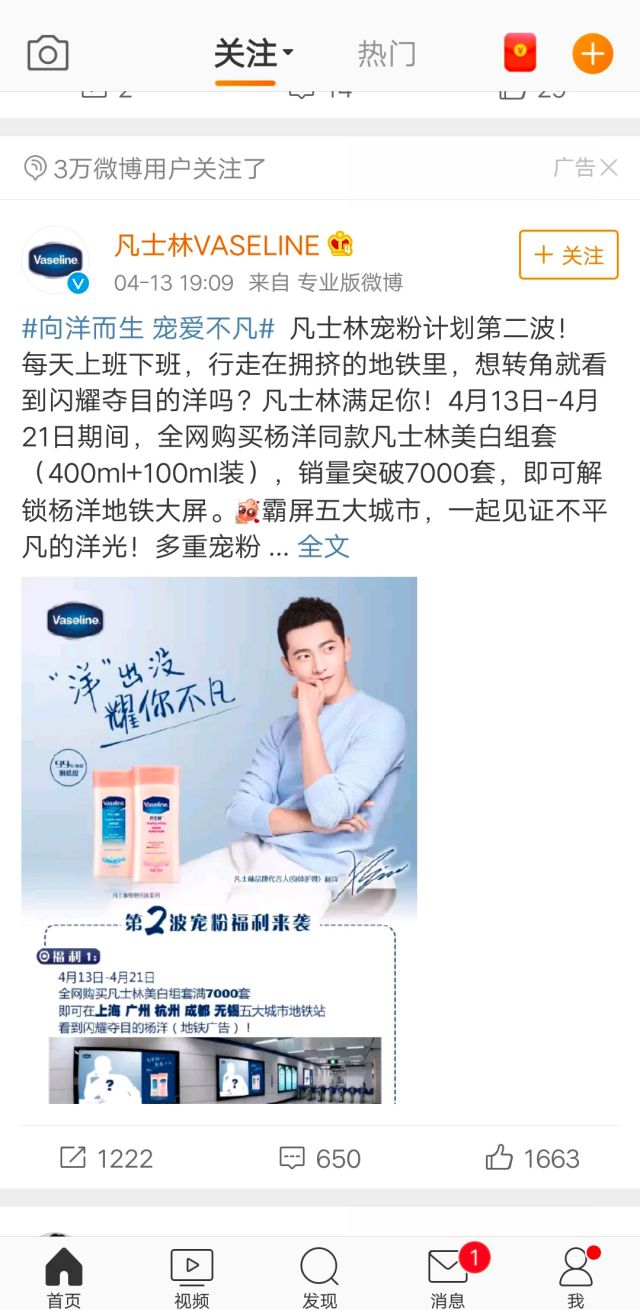
Task: Like the Vaseline post
Action: click(x=532, y=1158)
